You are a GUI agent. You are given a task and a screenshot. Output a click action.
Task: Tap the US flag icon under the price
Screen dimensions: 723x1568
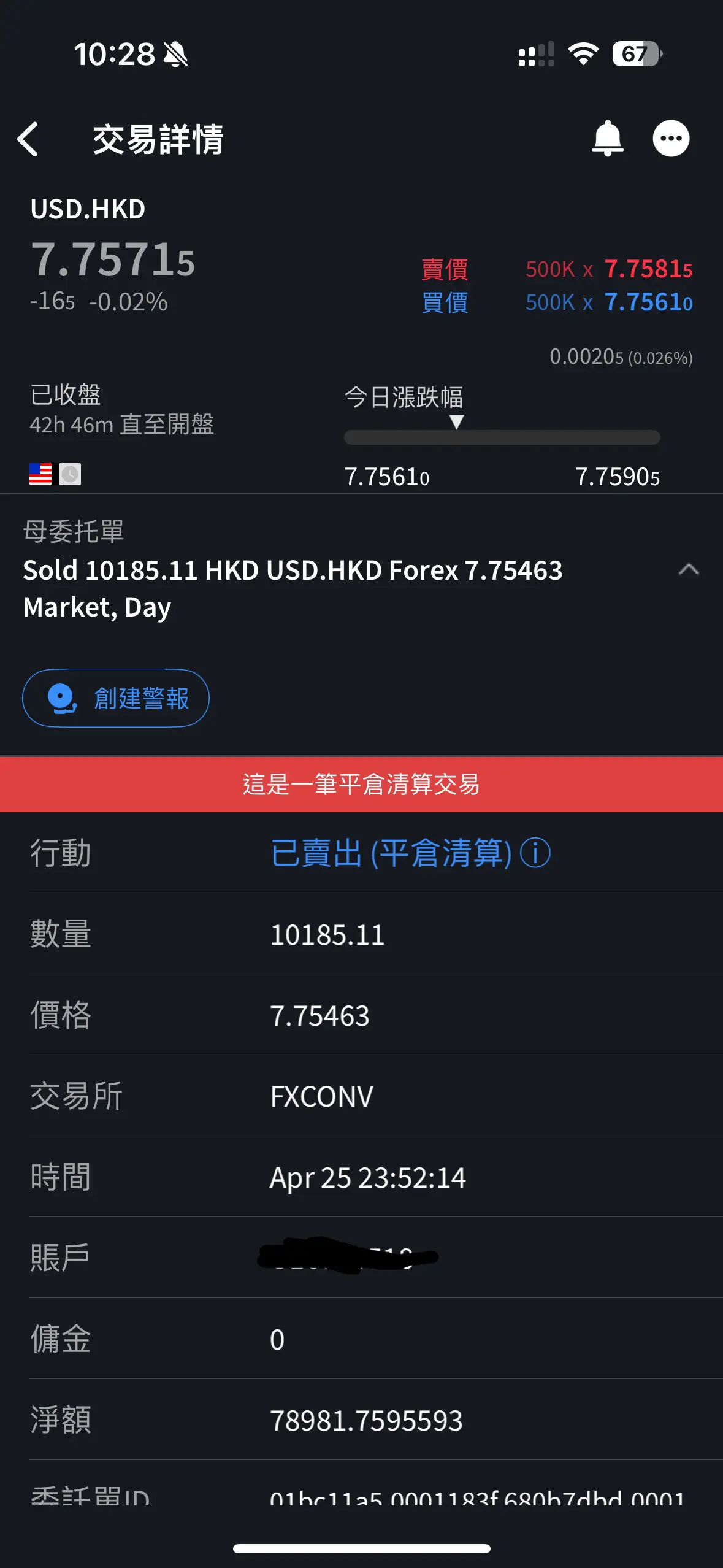click(x=40, y=473)
